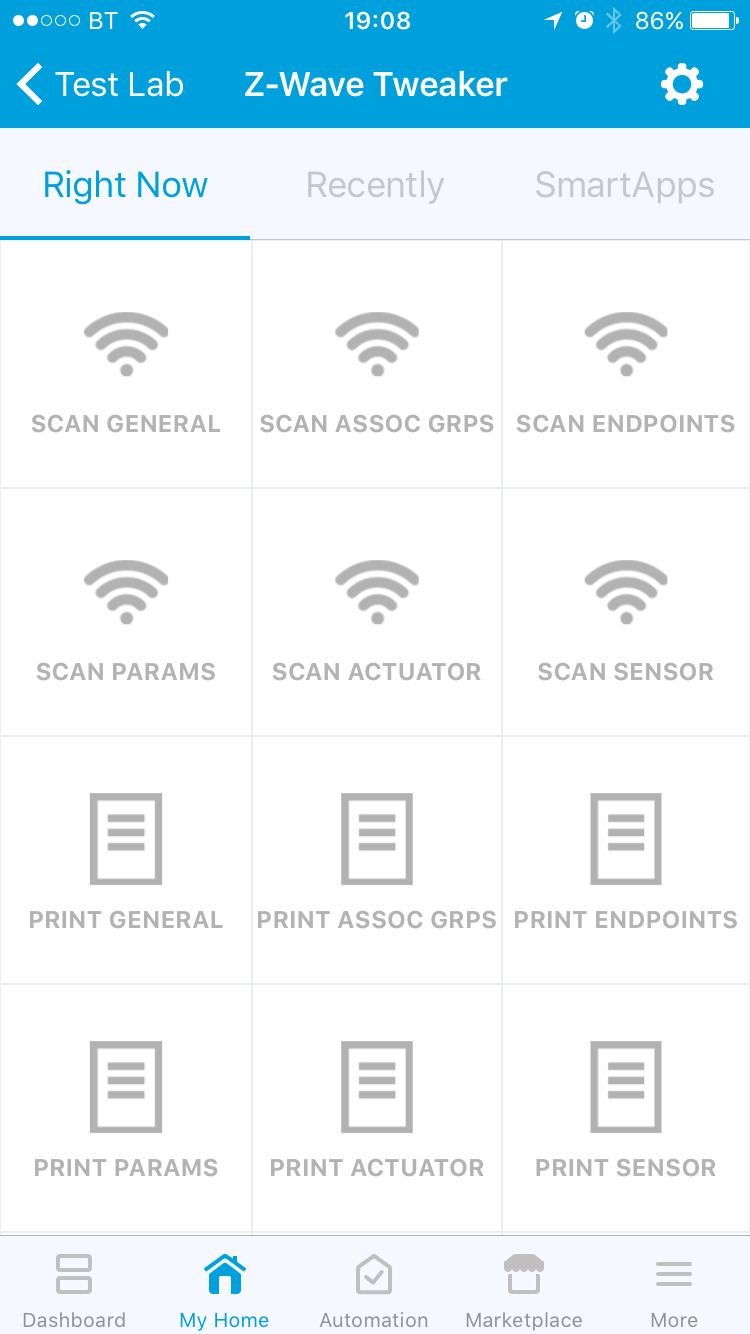Image resolution: width=750 pixels, height=1334 pixels.
Task: Tap the Scan Params tile
Action: coord(126,613)
